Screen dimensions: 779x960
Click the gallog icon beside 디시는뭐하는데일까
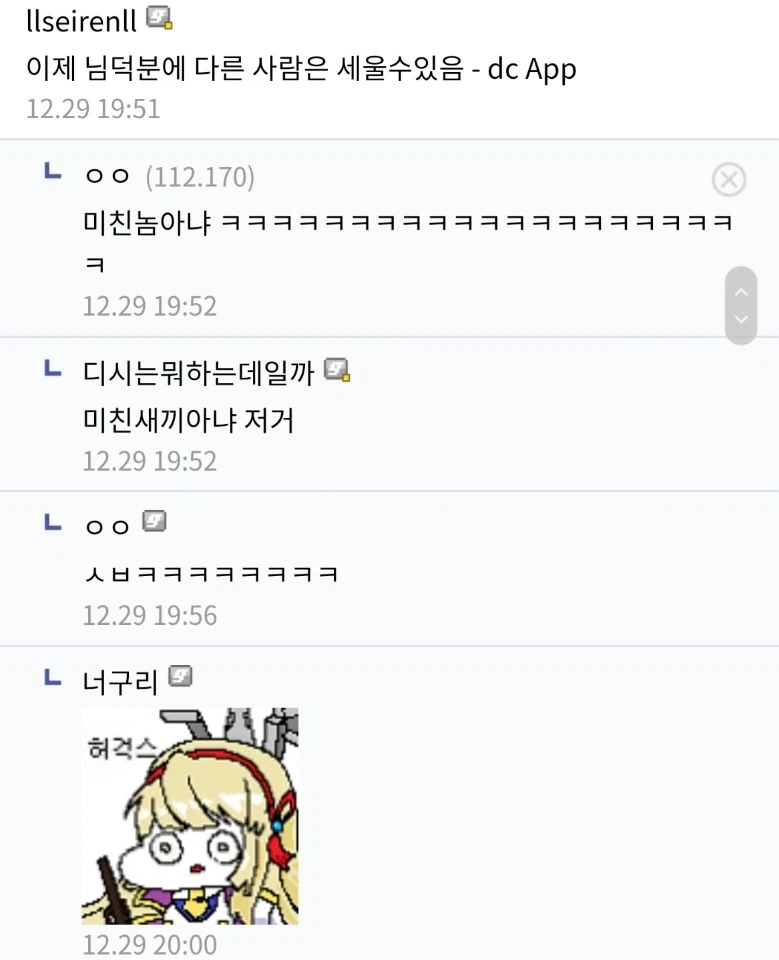[338, 370]
